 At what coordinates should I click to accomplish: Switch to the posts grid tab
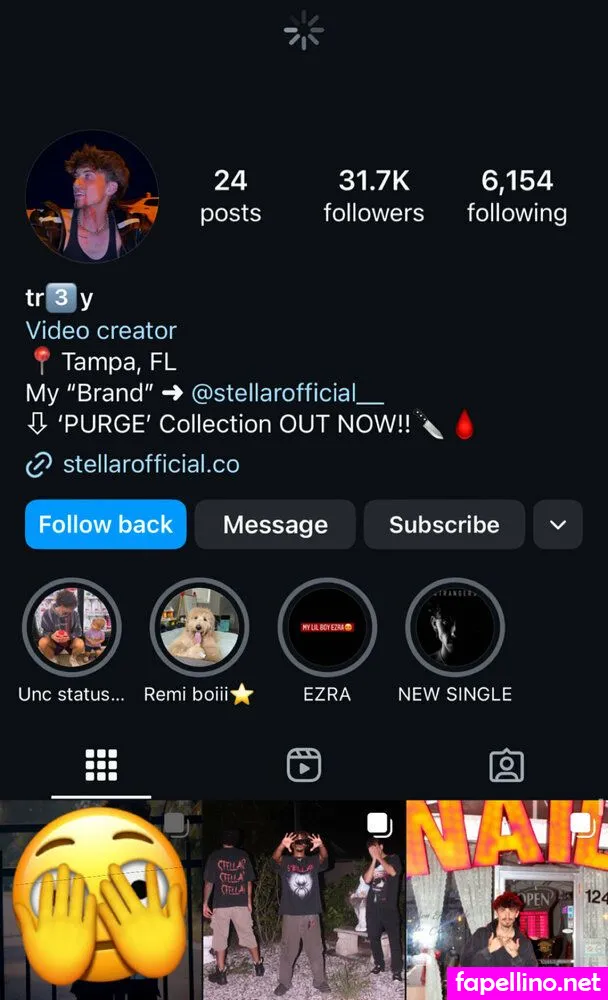click(x=101, y=765)
